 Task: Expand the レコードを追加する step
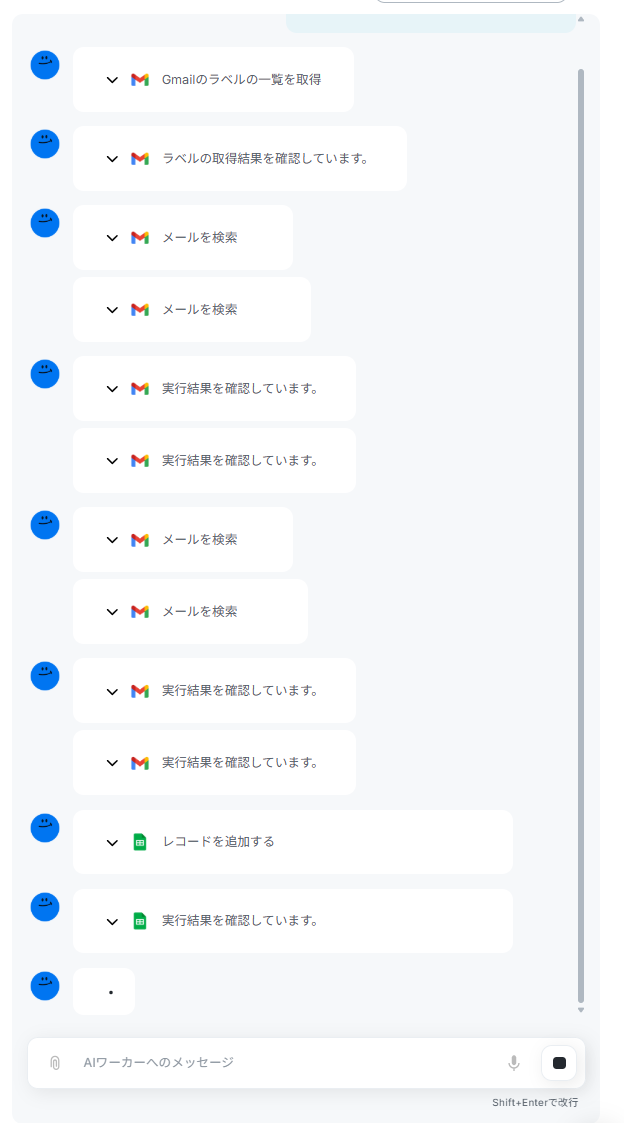click(x=112, y=842)
